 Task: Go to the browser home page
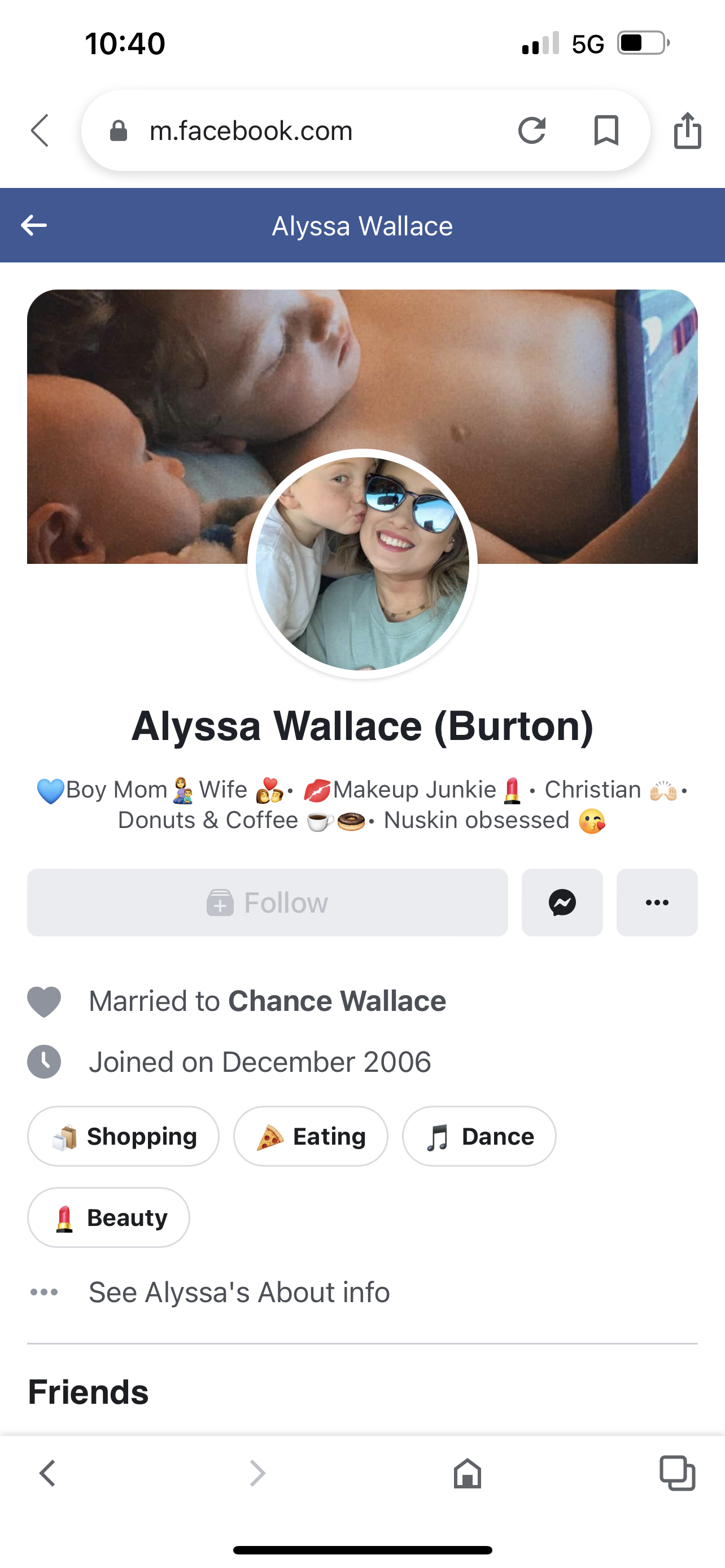tap(467, 1473)
